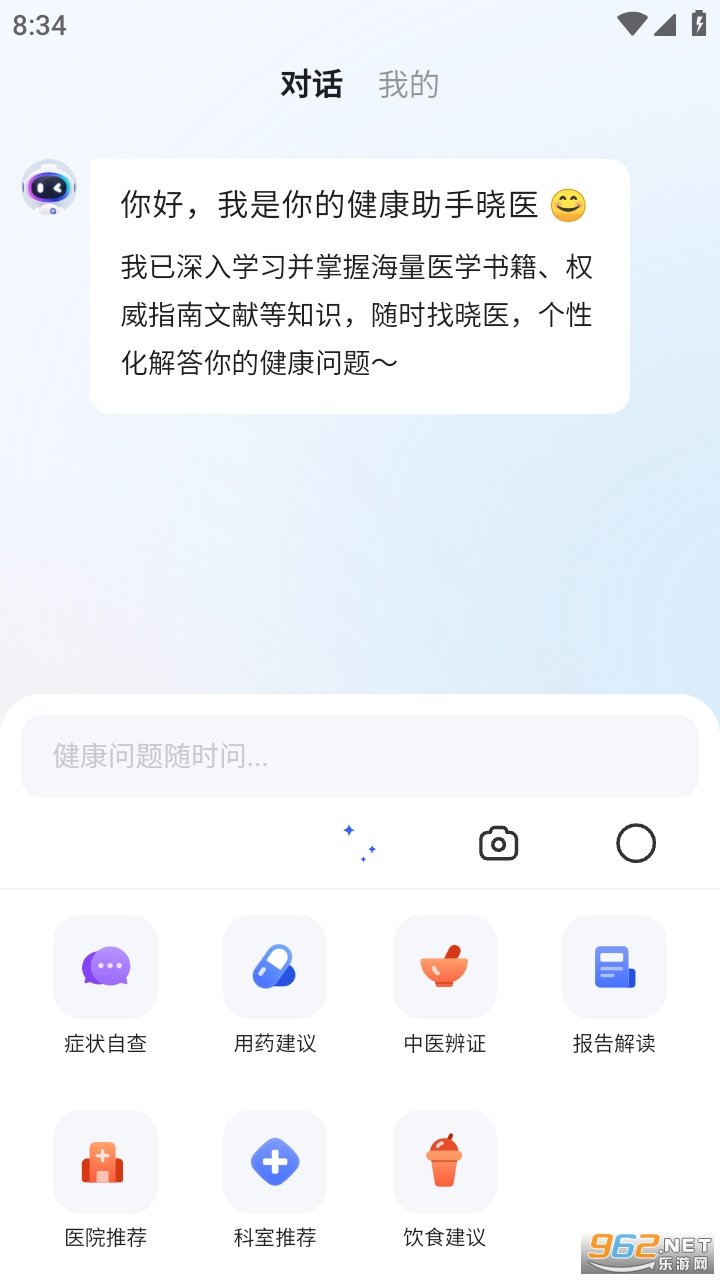720x1280 pixels.
Task: Select the 对话 tab
Action: (x=311, y=85)
